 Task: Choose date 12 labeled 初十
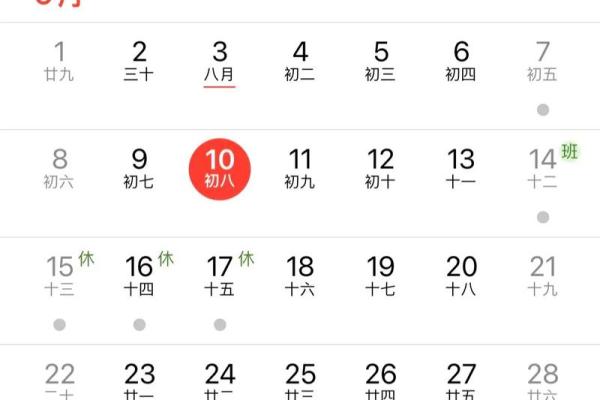381,168
